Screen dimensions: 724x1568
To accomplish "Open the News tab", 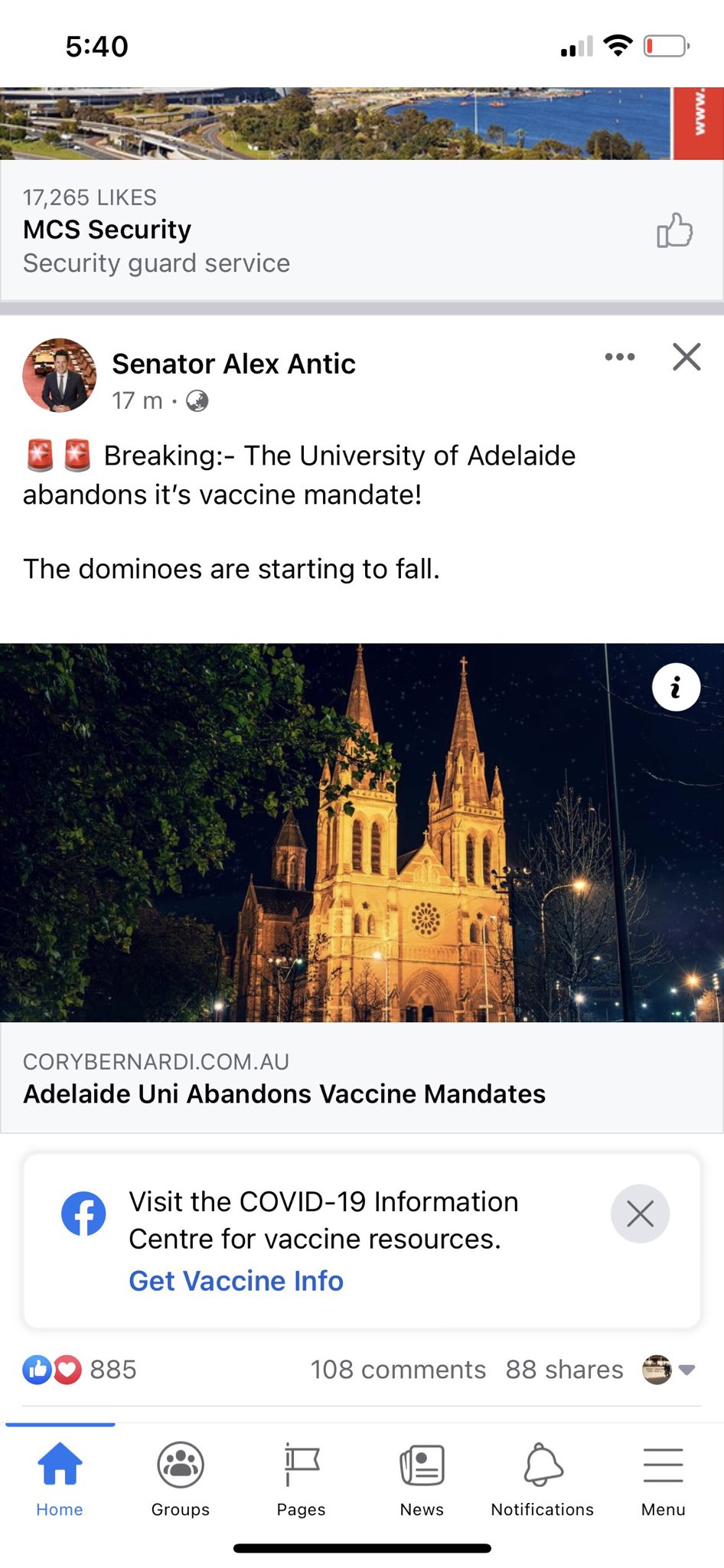I will pos(422,1478).
